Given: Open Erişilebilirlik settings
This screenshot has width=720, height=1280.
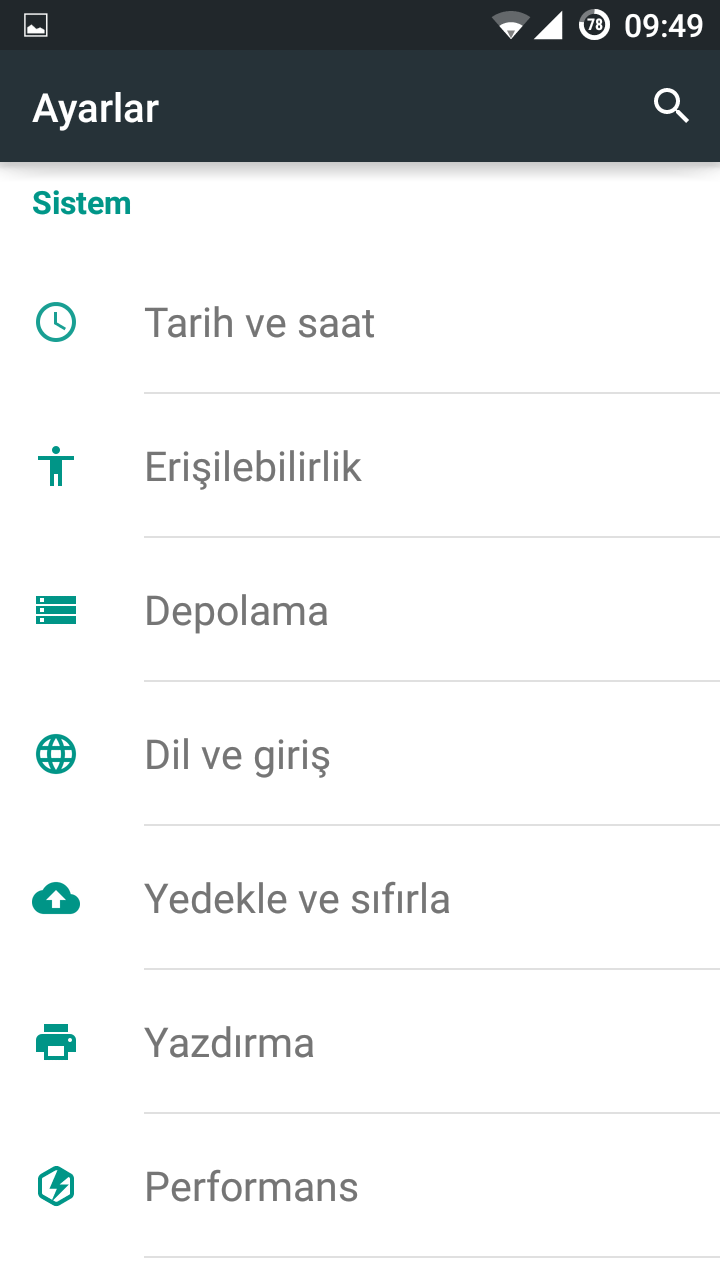Looking at the screenshot, I should tap(360, 466).
